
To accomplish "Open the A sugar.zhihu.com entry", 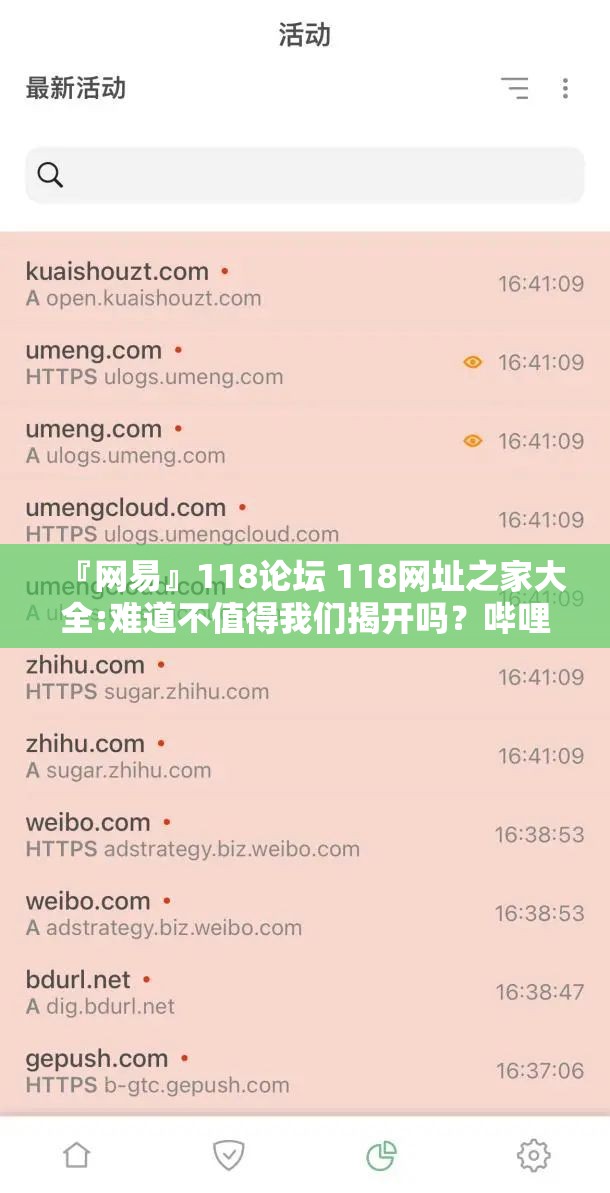I will pyautogui.click(x=305, y=756).
